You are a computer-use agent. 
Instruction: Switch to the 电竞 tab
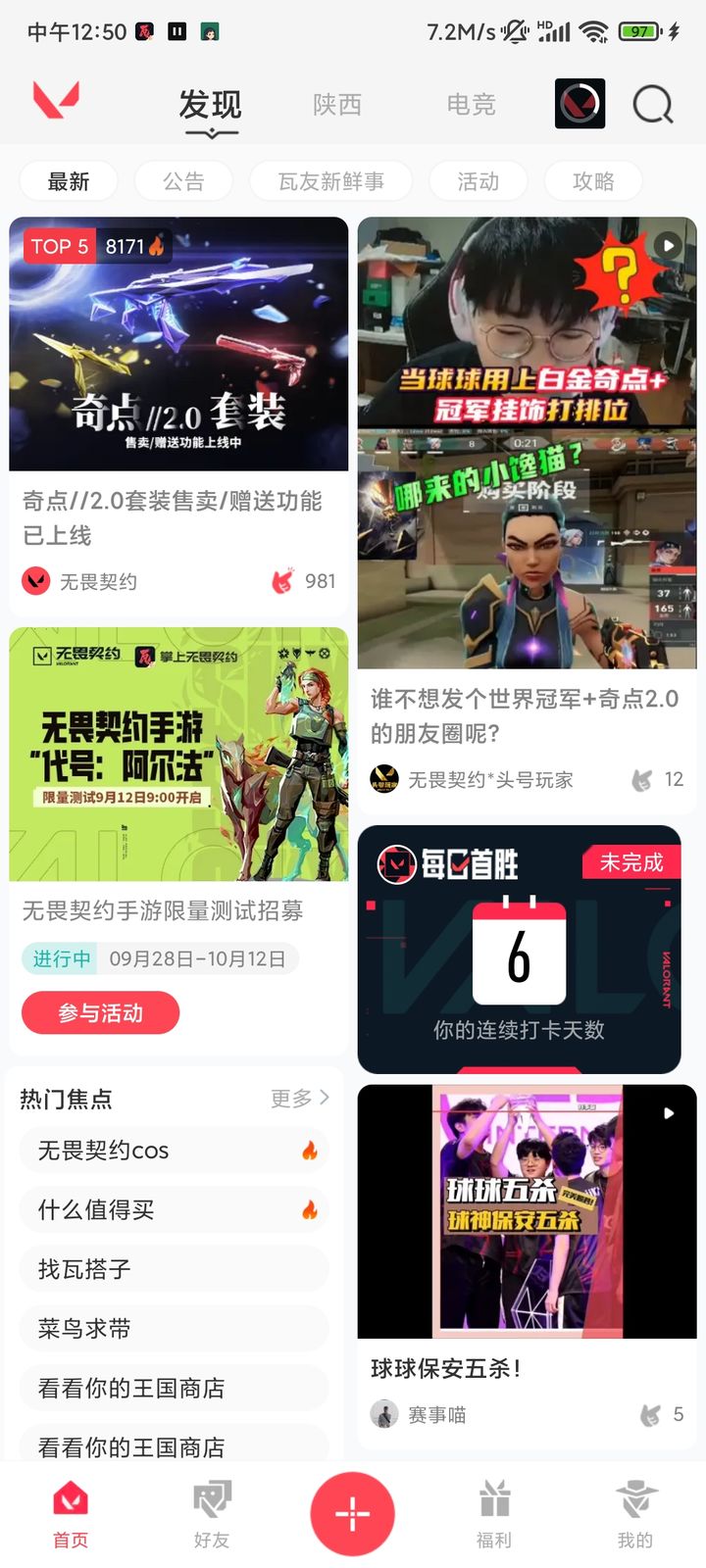472,105
